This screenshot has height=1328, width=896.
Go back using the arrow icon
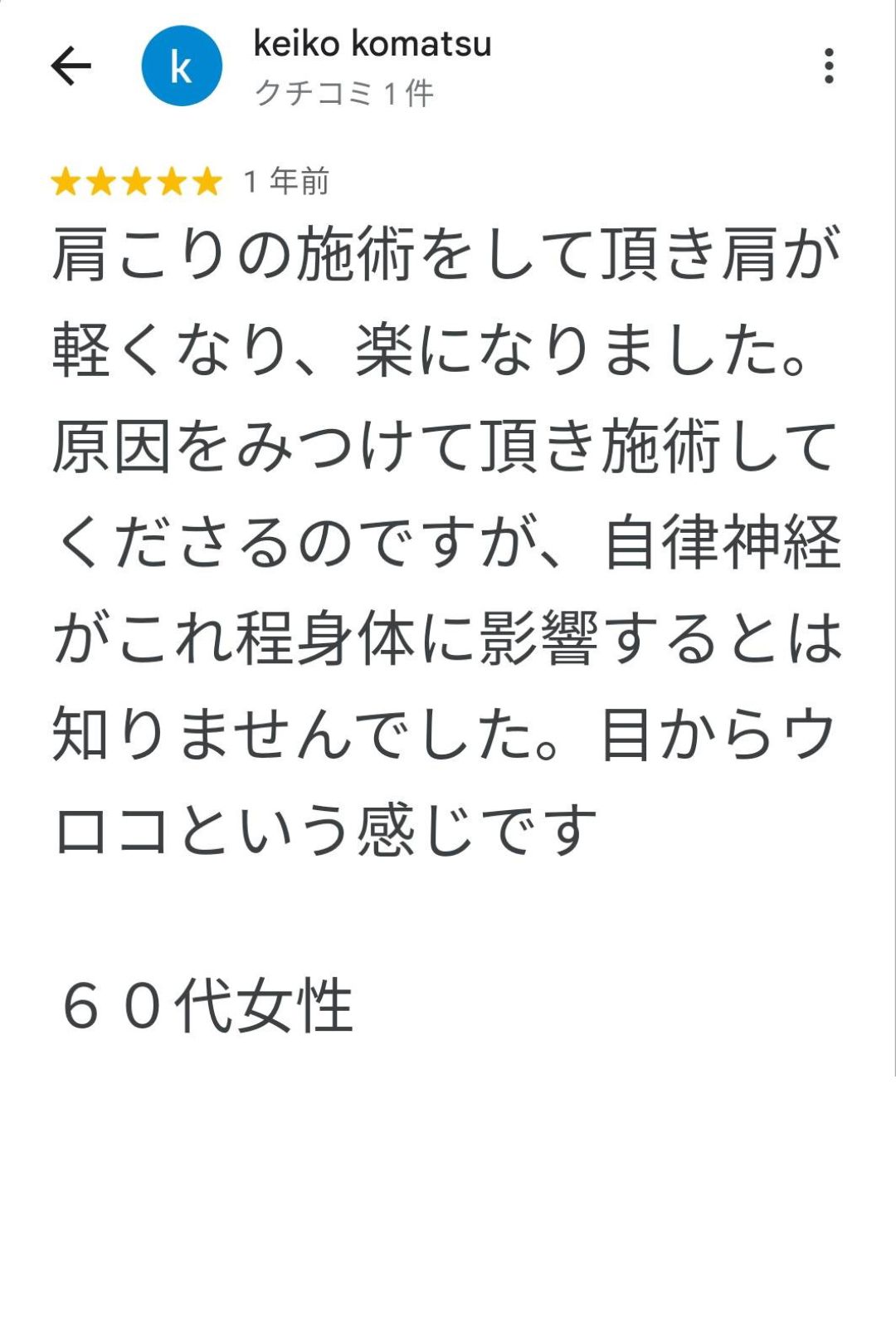71,66
